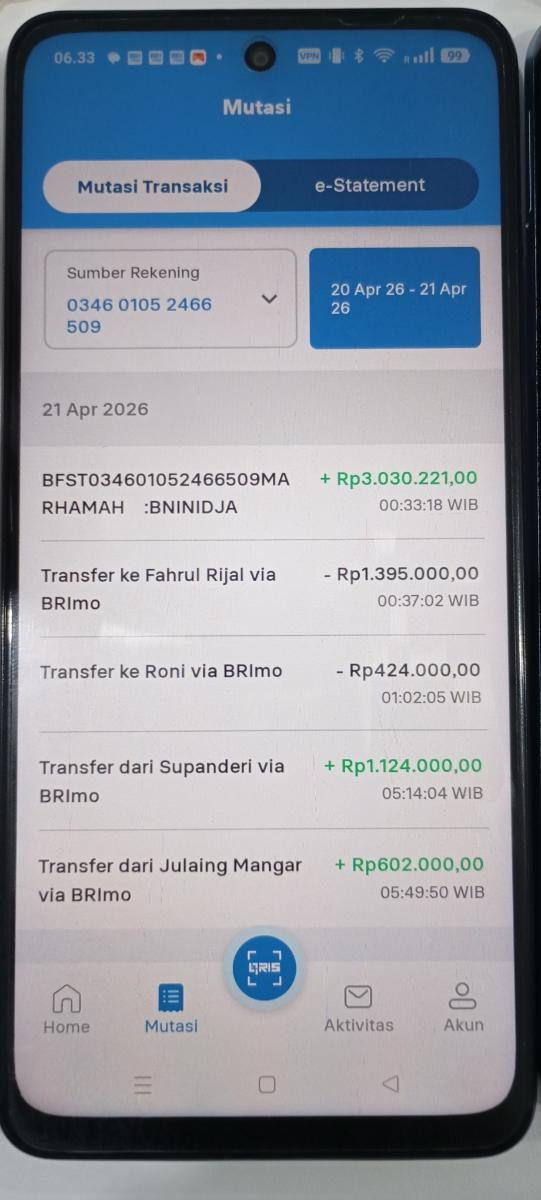This screenshot has width=541, height=1200.
Task: Tap the system back button
Action: click(391, 1084)
